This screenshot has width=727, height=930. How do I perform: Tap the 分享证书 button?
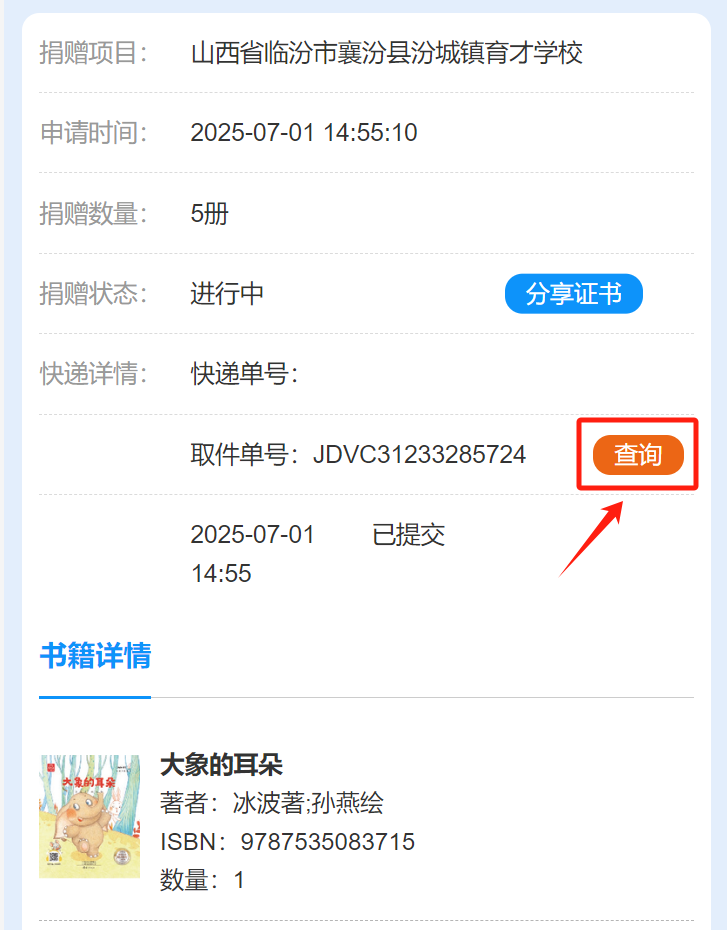pyautogui.click(x=573, y=294)
